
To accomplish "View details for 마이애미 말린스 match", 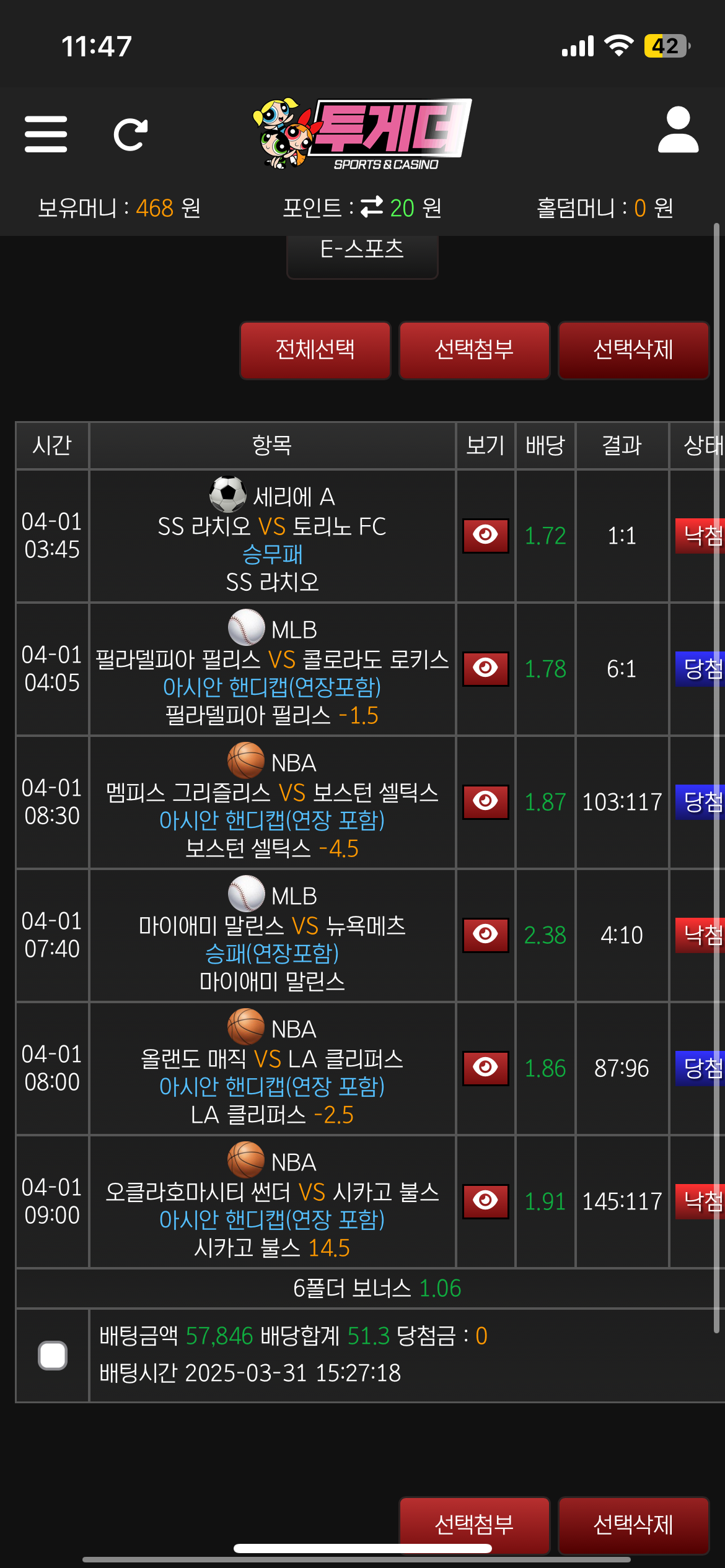I will [485, 934].
